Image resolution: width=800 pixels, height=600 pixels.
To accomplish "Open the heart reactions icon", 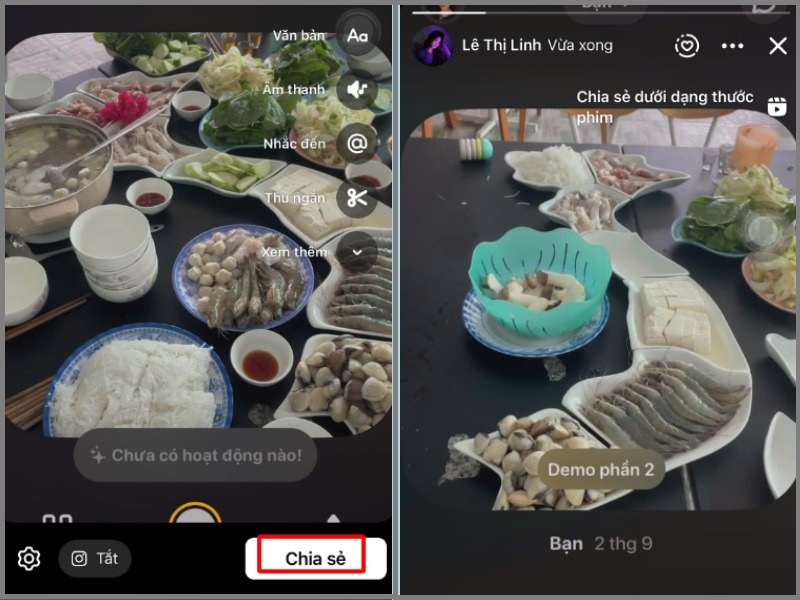I will pyautogui.click(x=686, y=46).
